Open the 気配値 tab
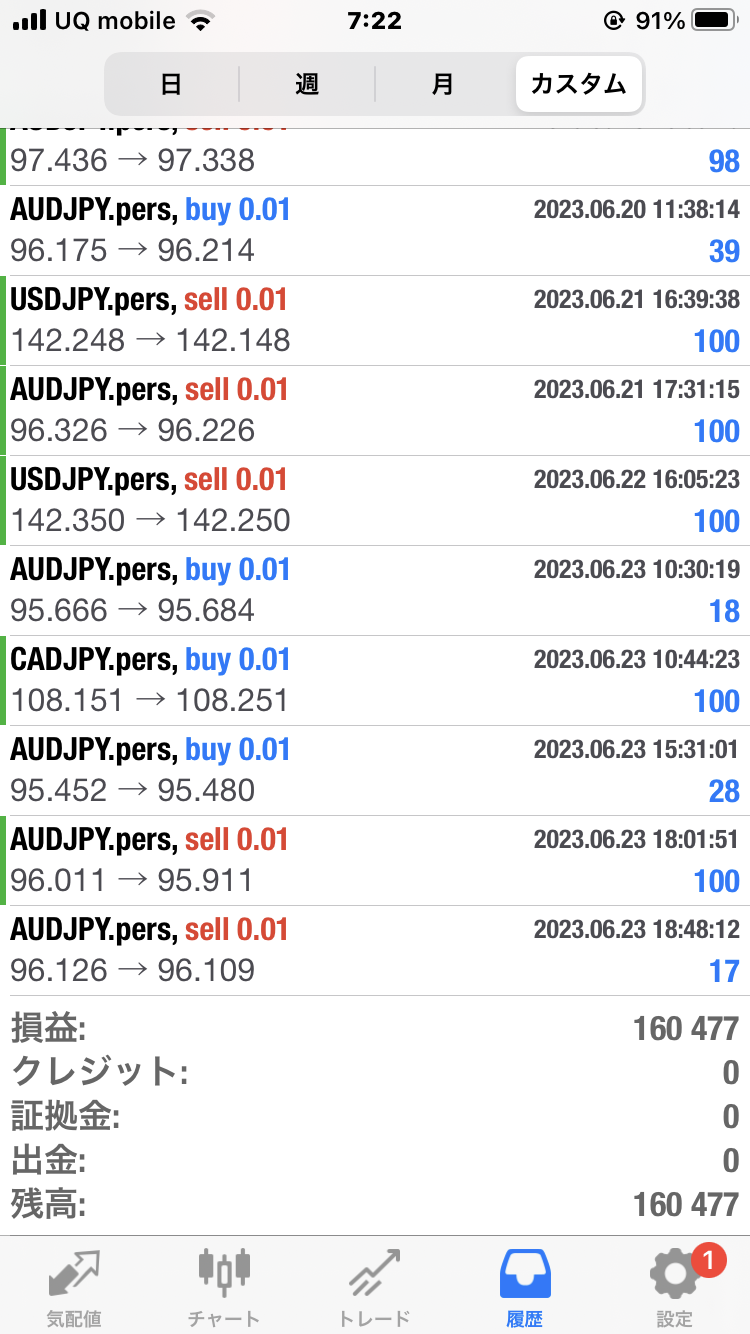The image size is (750, 1334). (x=75, y=1284)
